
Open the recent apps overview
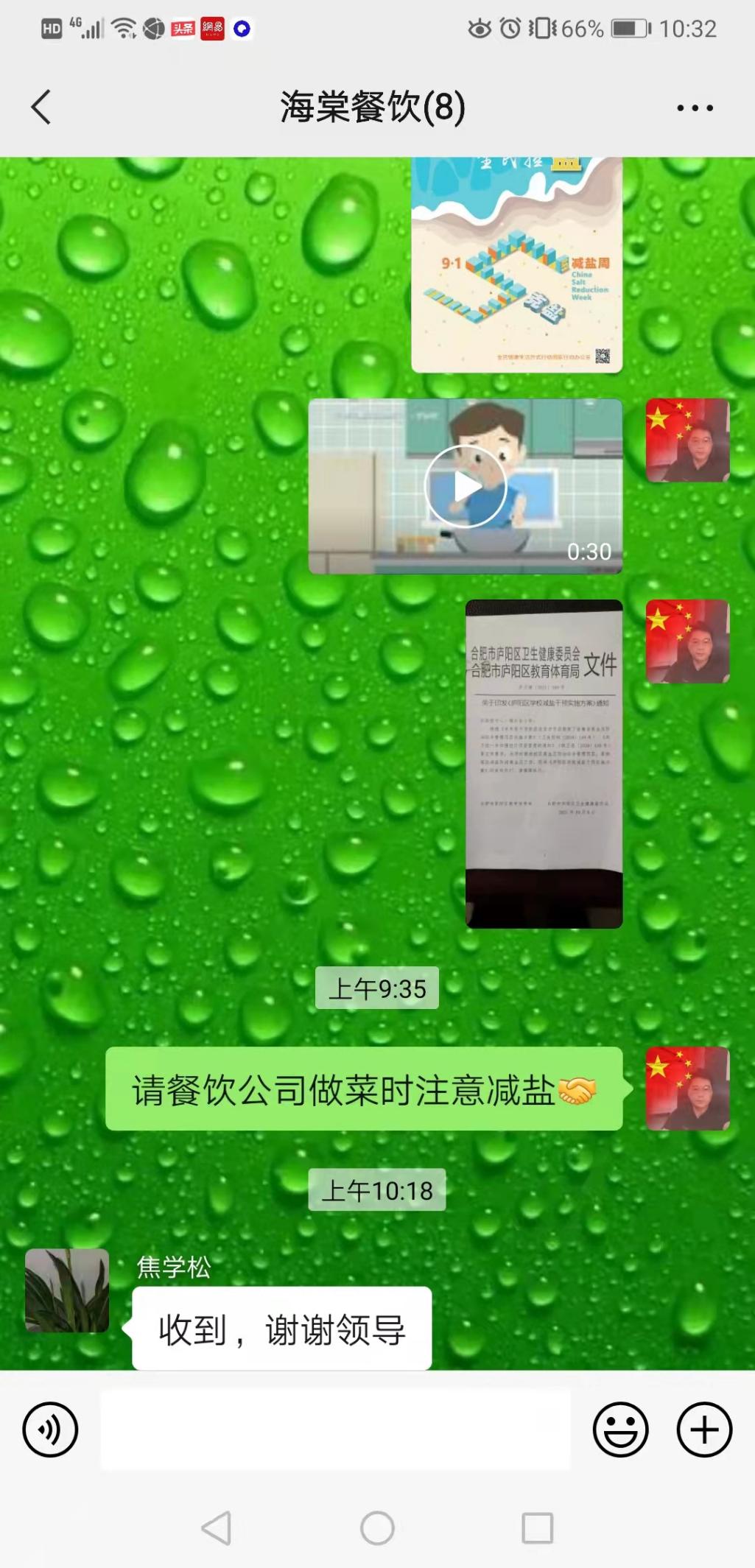tap(537, 1528)
